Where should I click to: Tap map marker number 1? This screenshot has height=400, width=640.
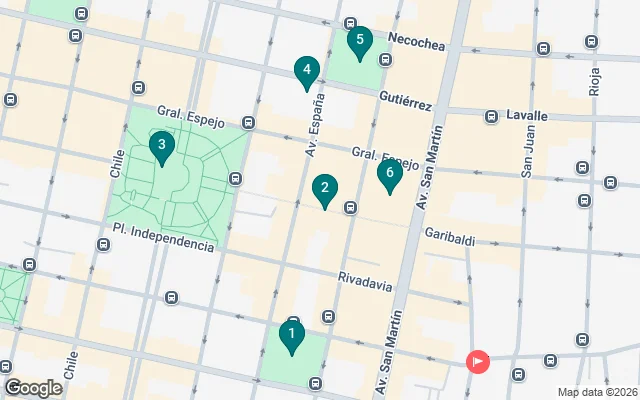(x=291, y=334)
